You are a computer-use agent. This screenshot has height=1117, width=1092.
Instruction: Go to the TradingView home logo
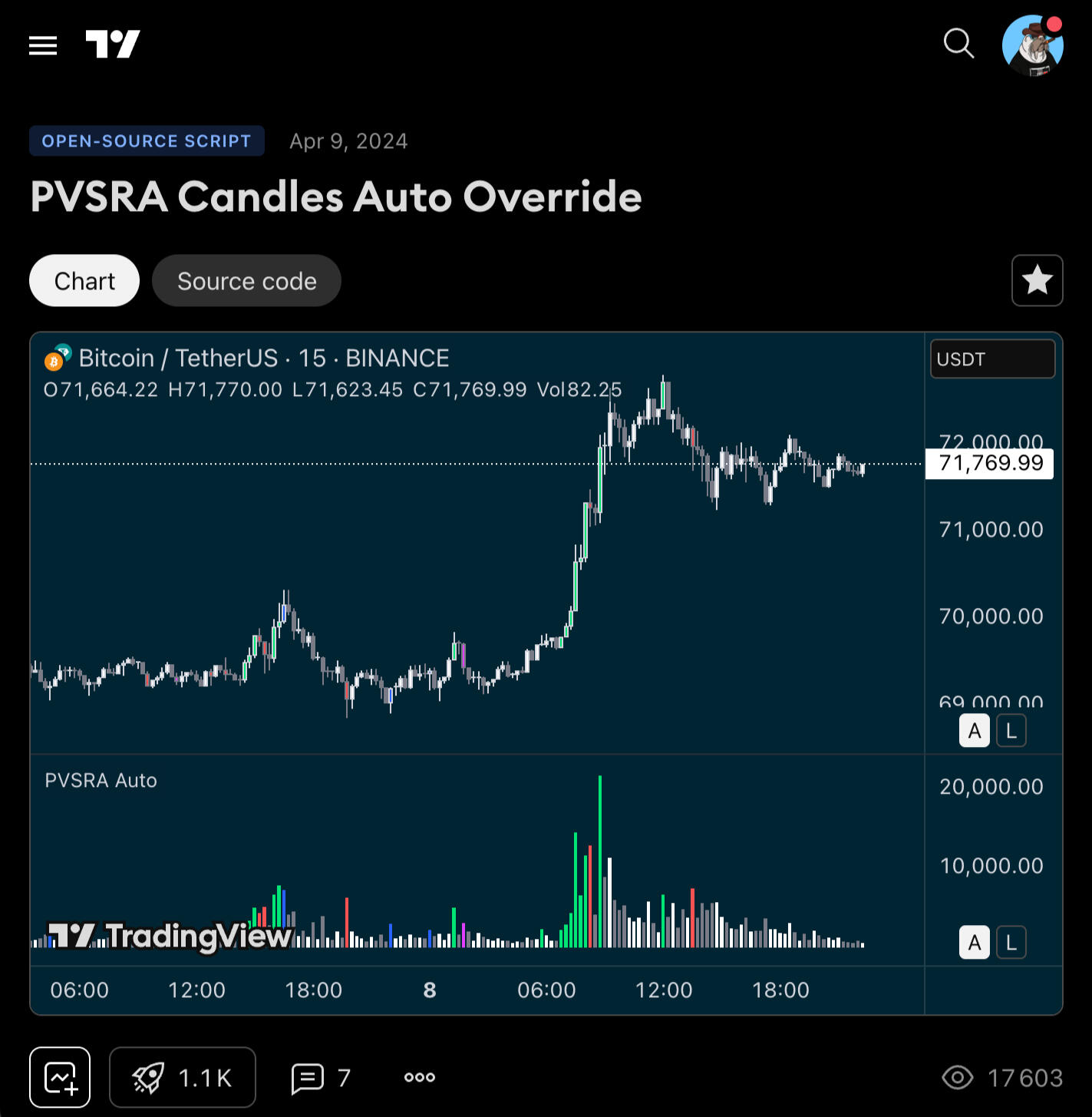click(113, 45)
